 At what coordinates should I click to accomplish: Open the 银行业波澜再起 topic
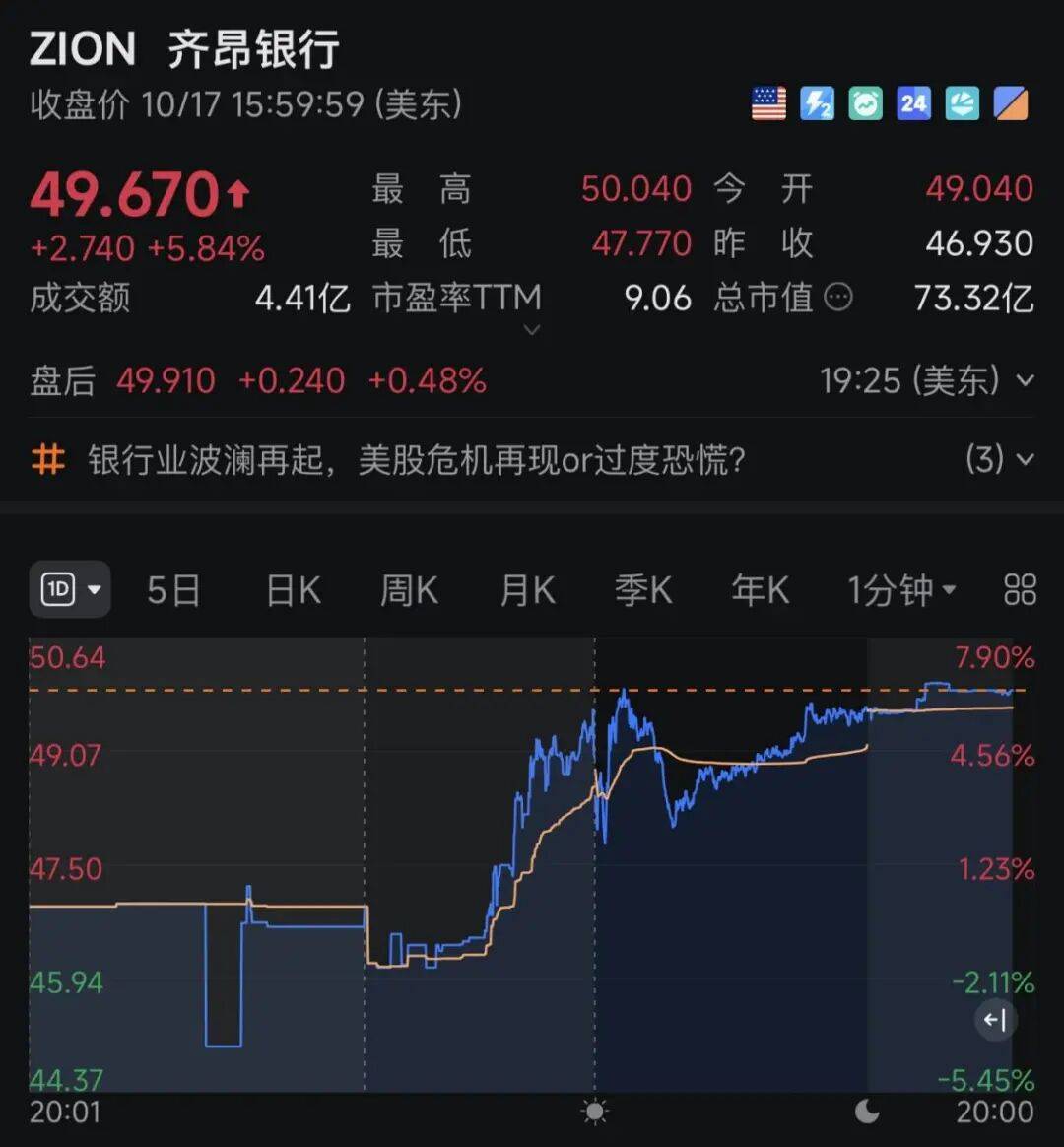pos(416,460)
